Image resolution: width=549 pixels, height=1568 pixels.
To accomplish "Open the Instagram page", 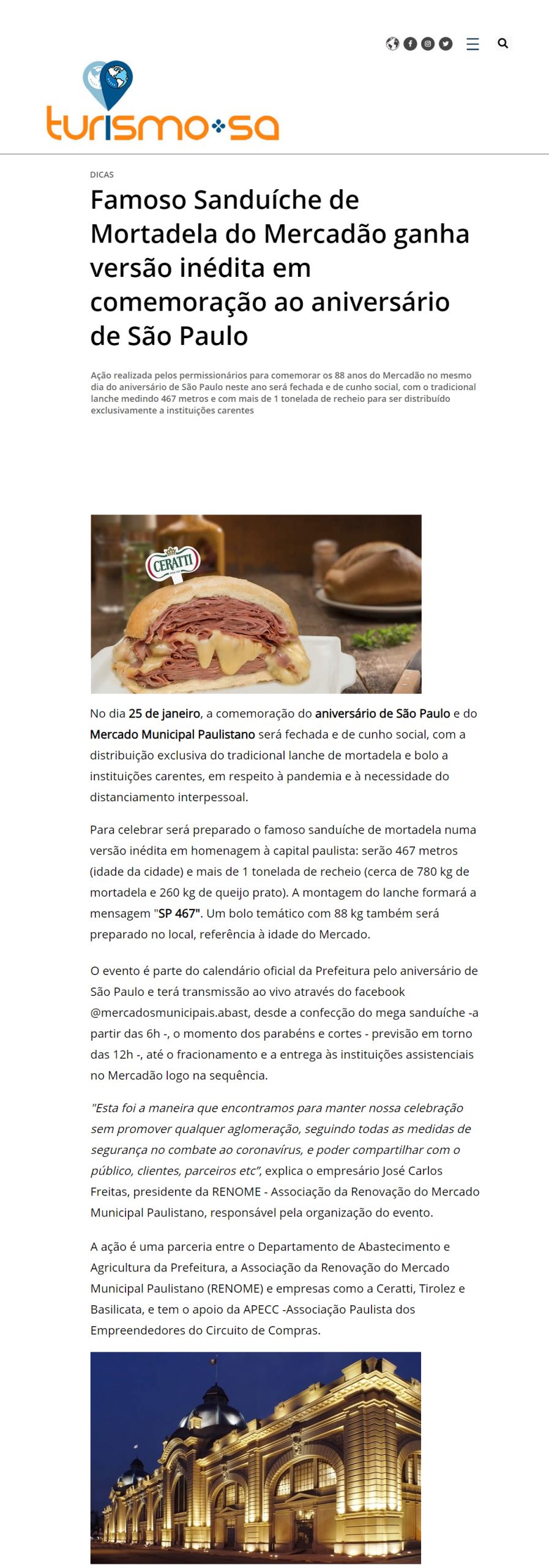I will click(x=428, y=43).
